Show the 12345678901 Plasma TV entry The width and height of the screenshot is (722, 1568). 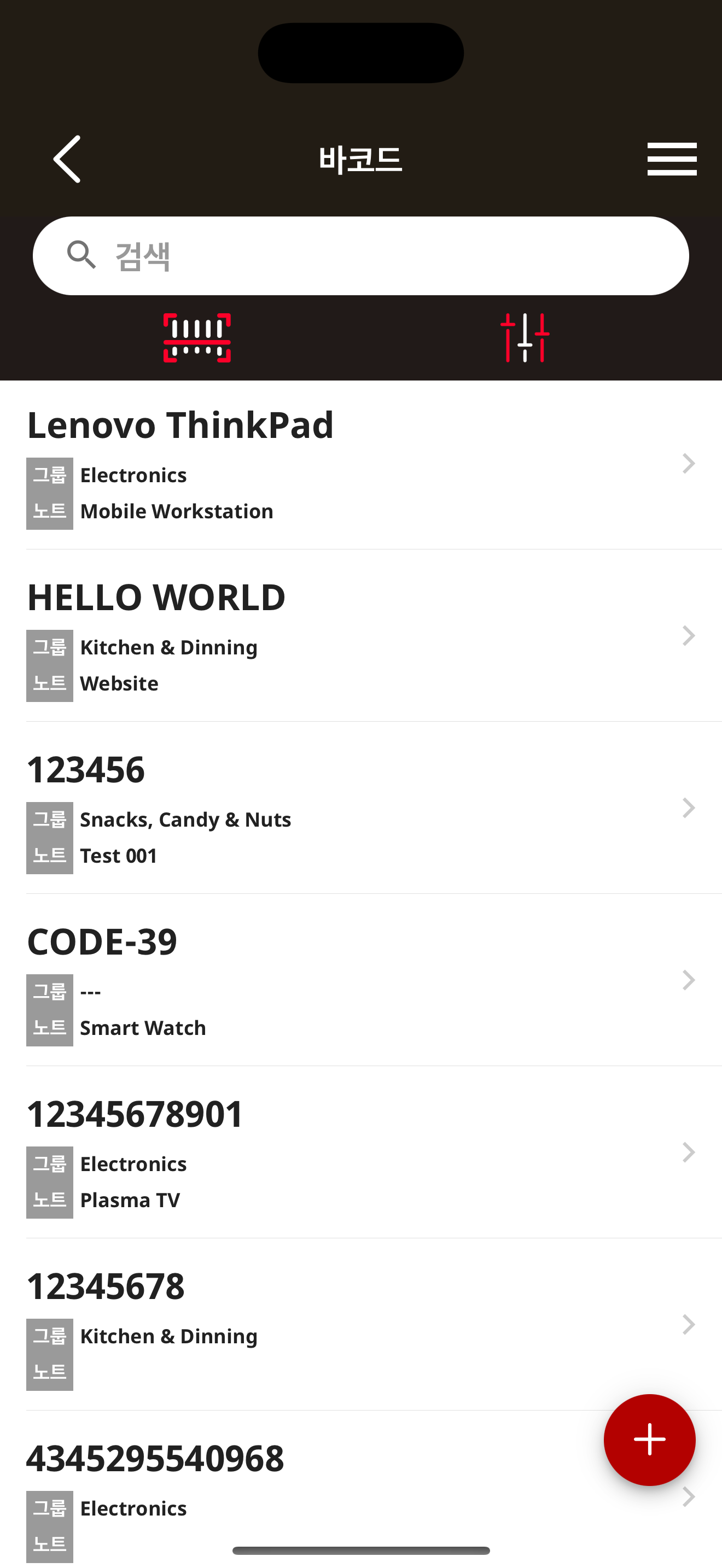click(x=360, y=1153)
